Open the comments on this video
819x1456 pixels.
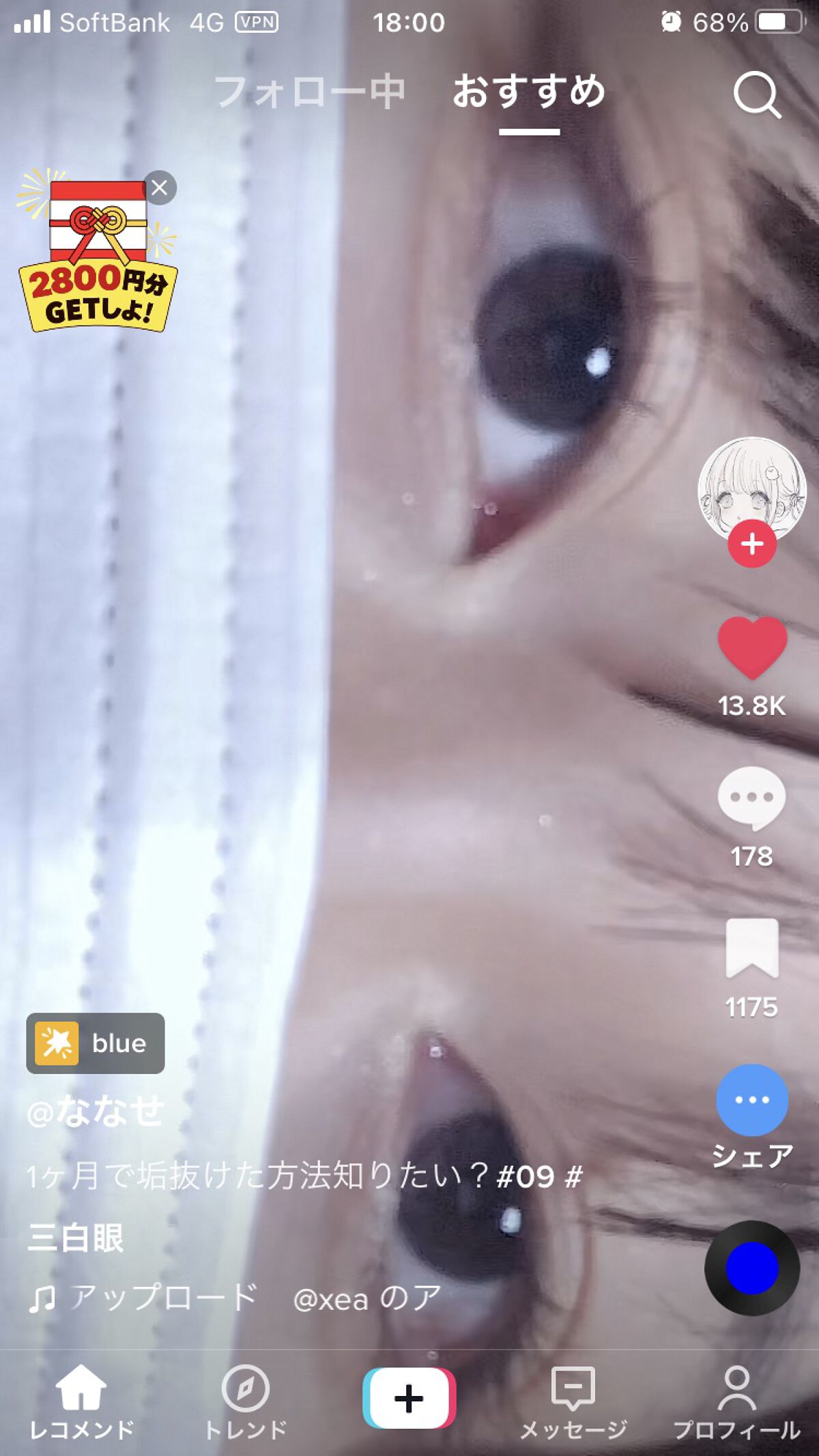coord(751,798)
